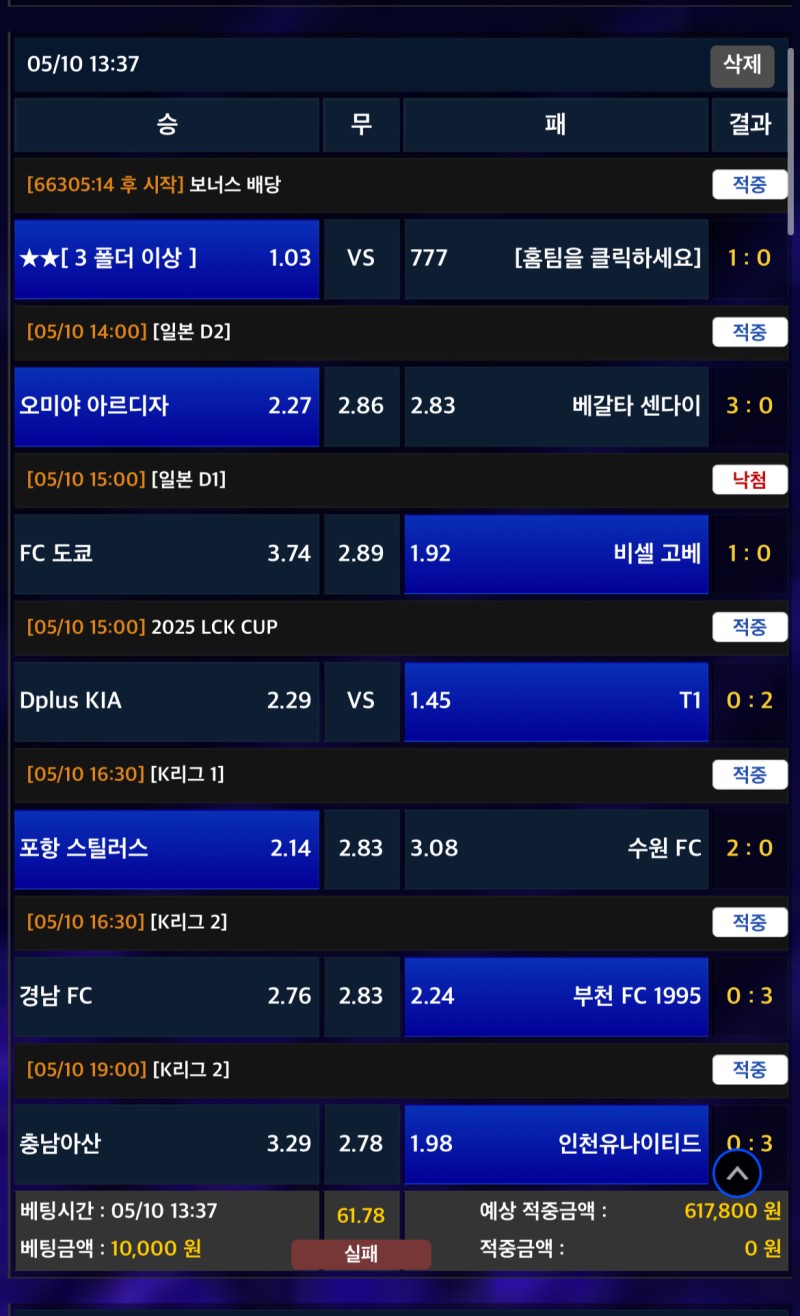
Task: Jump back to top with the up arrow
Action: point(738,1174)
